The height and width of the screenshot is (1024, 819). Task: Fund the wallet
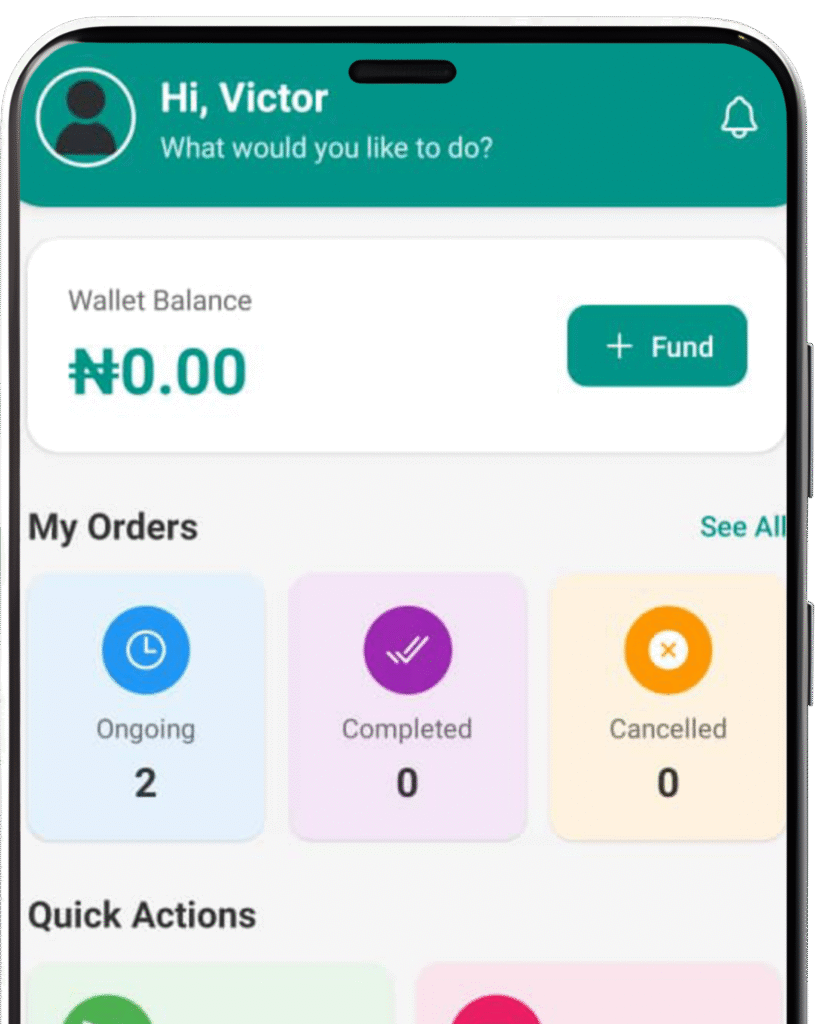657,346
